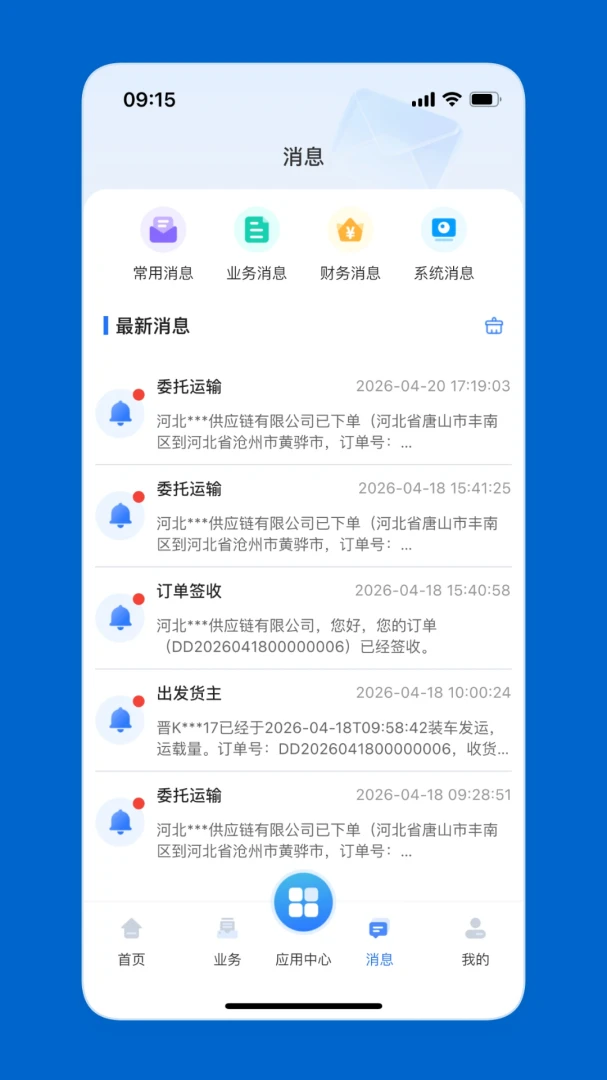The width and height of the screenshot is (607, 1080).
Task: Select the 消息 tab
Action: point(379,942)
